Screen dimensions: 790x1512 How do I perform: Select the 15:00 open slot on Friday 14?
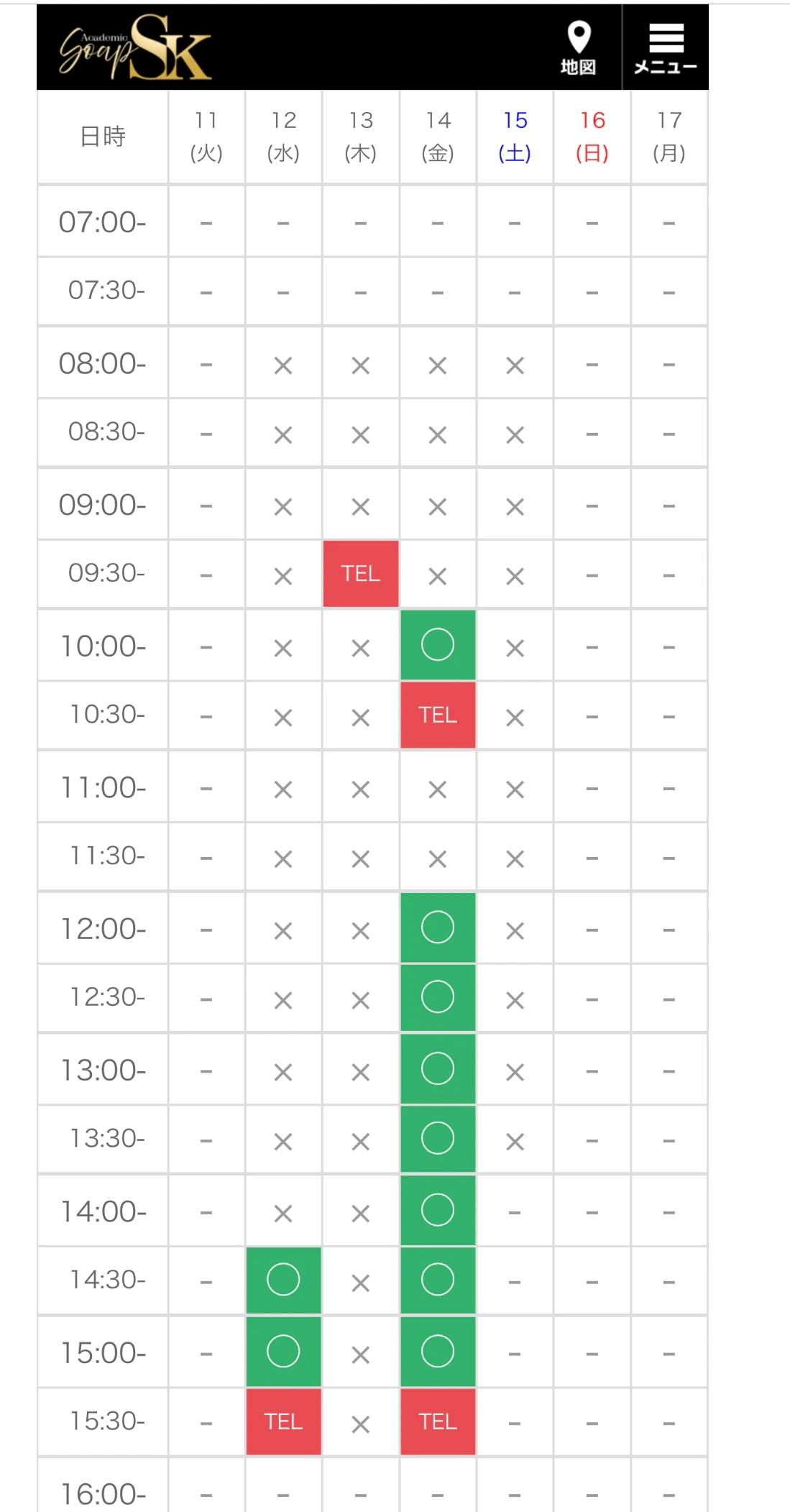[438, 1352]
